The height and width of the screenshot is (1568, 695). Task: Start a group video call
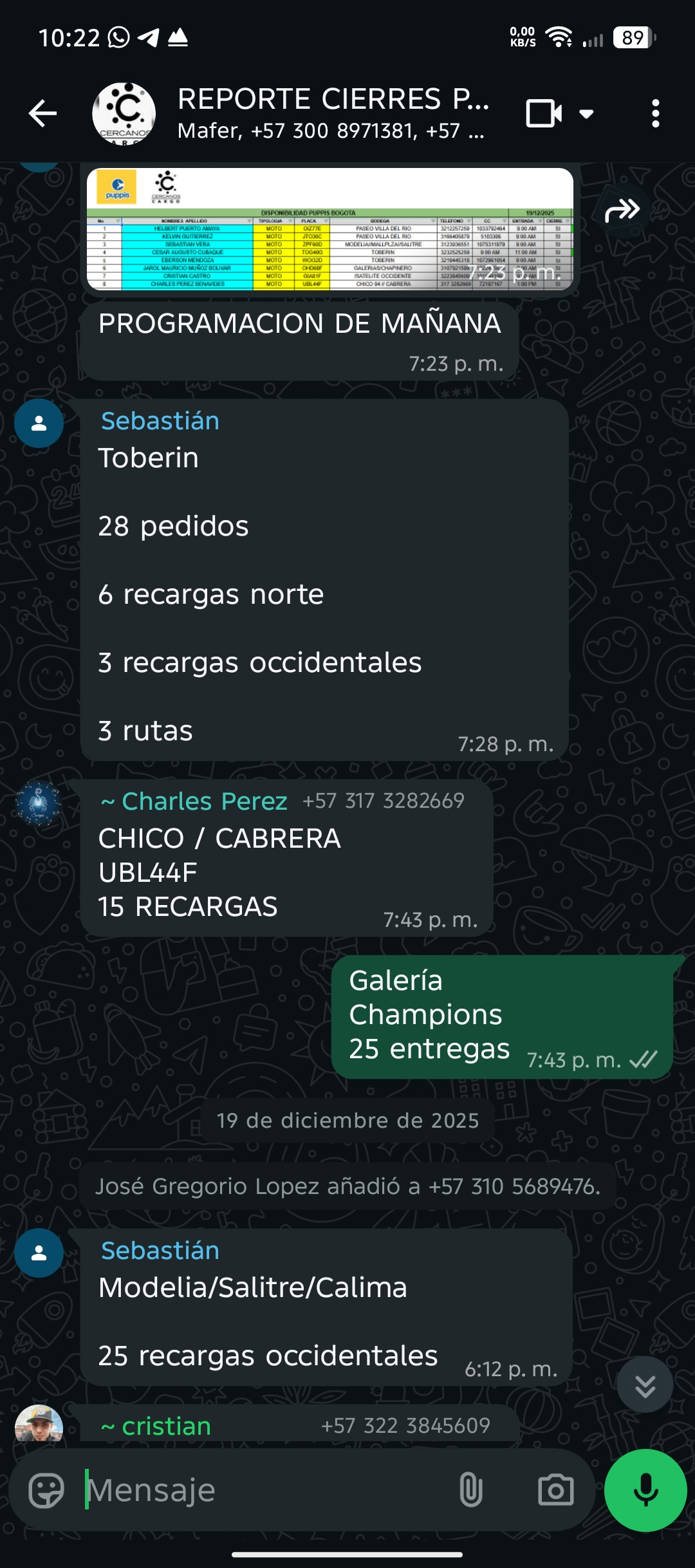[544, 114]
